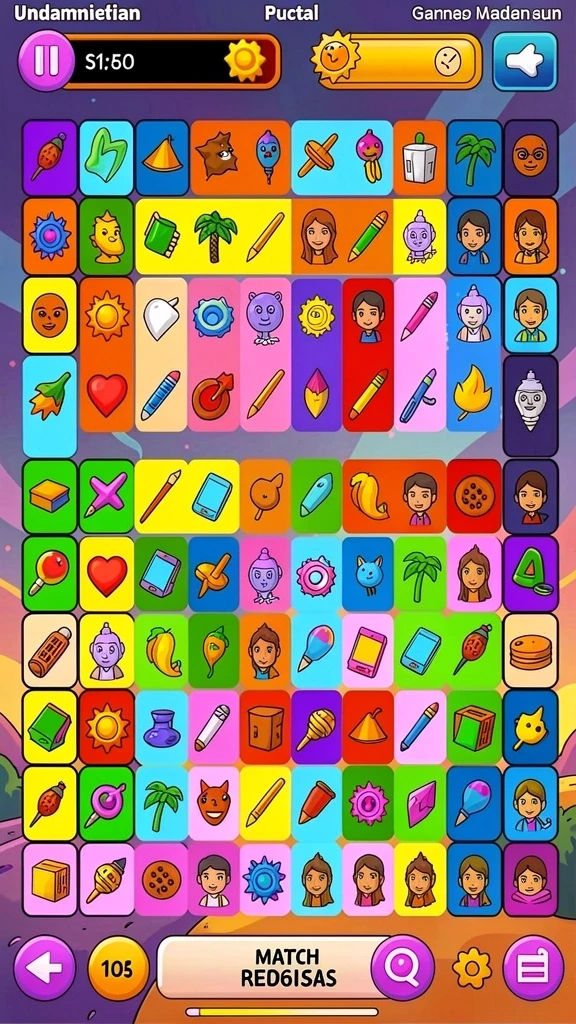Screen dimensions: 576x1024
Task: Tap the purple X on green tile
Action: (x=106, y=495)
